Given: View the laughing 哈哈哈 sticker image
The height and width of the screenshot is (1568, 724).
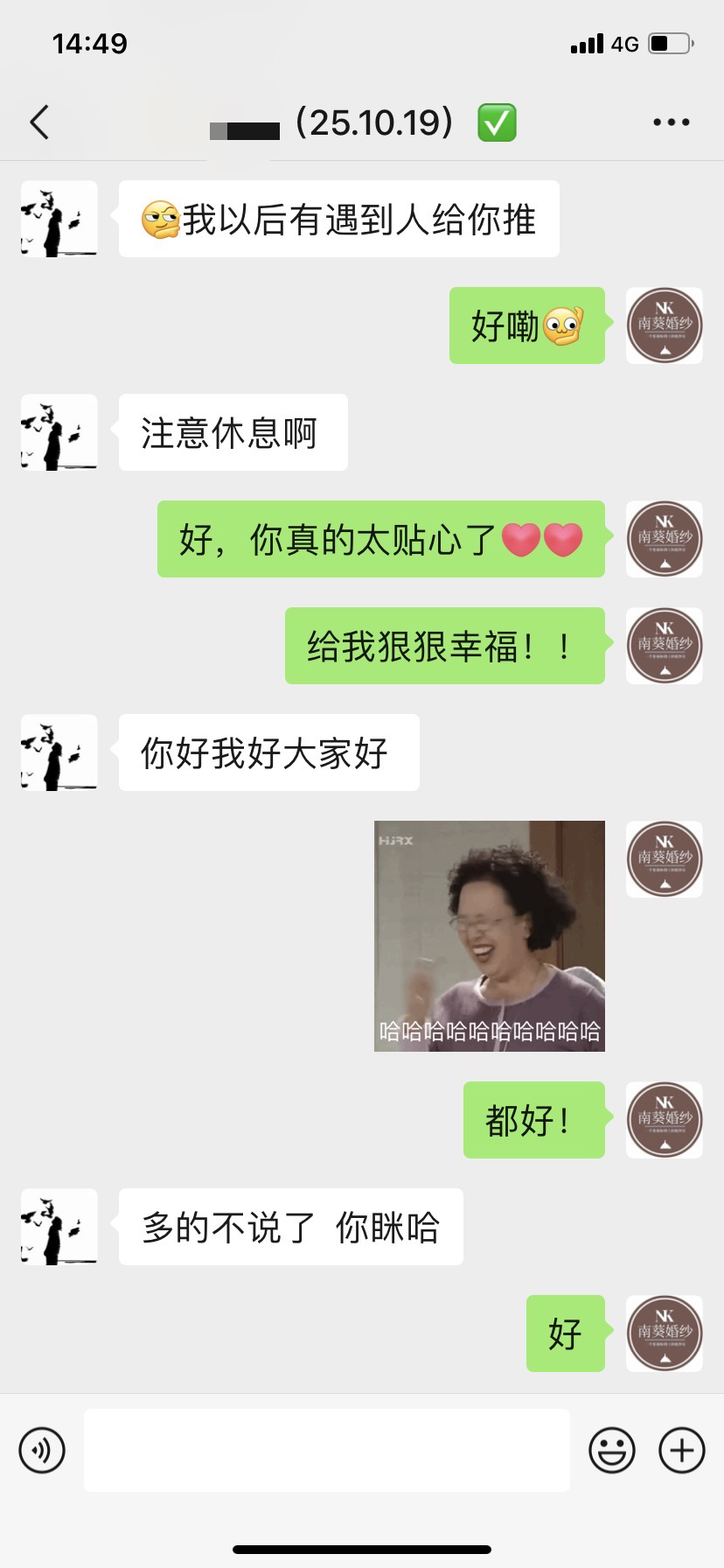Looking at the screenshot, I should point(489,935).
